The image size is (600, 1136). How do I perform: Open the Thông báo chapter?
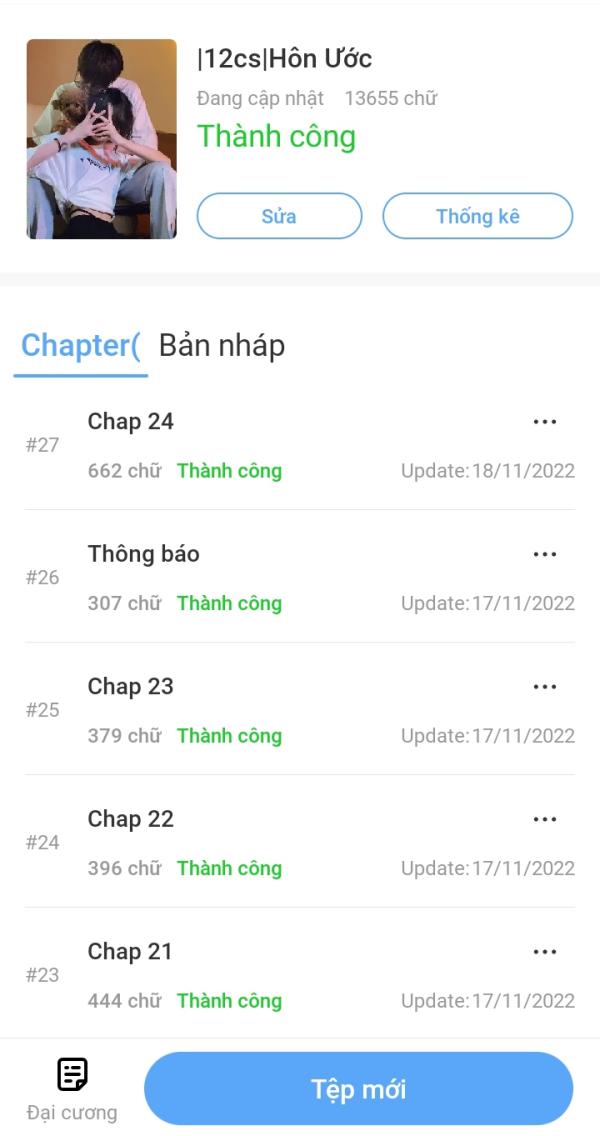[143, 554]
